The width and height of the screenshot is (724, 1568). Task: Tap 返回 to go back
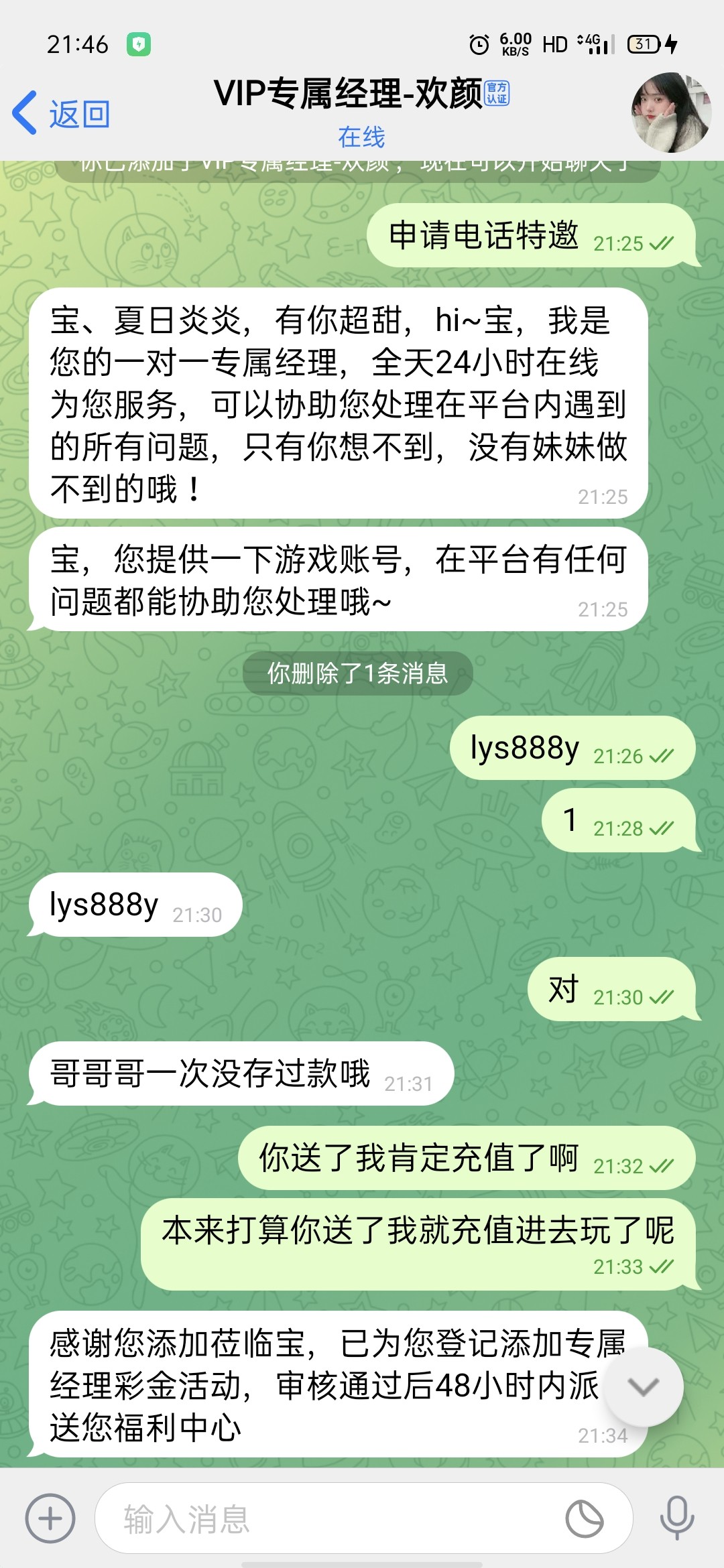[x=62, y=114]
